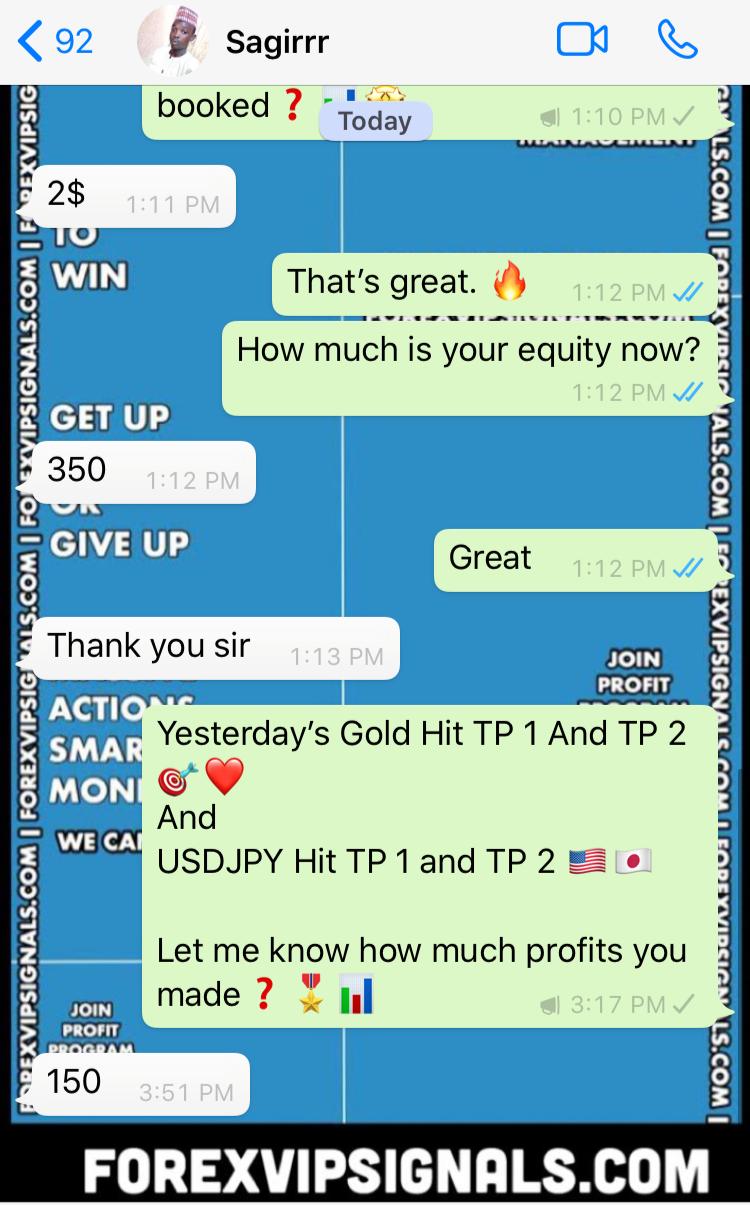View contact info for Sagirrr

[278, 42]
